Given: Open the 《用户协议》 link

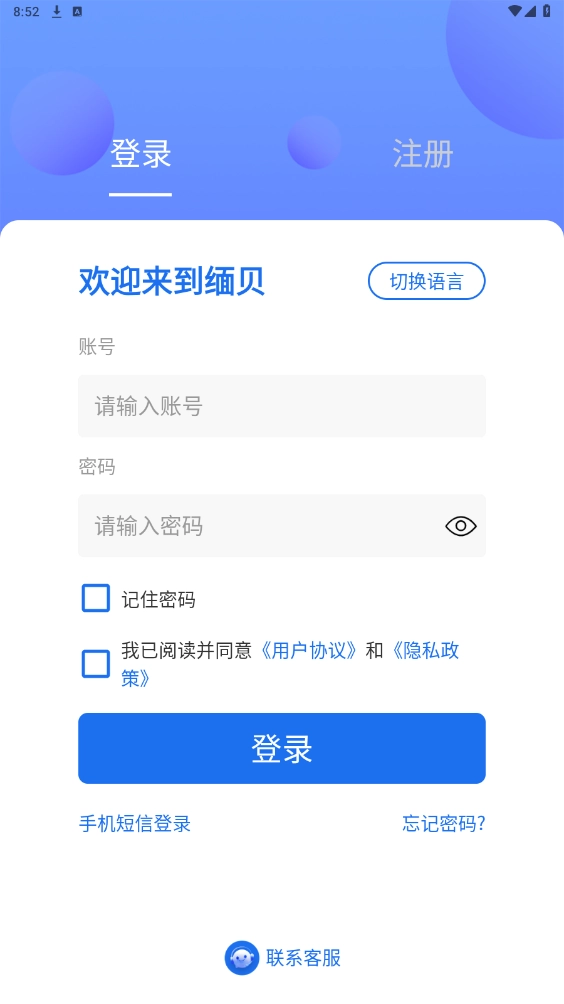Looking at the screenshot, I should (309, 651).
